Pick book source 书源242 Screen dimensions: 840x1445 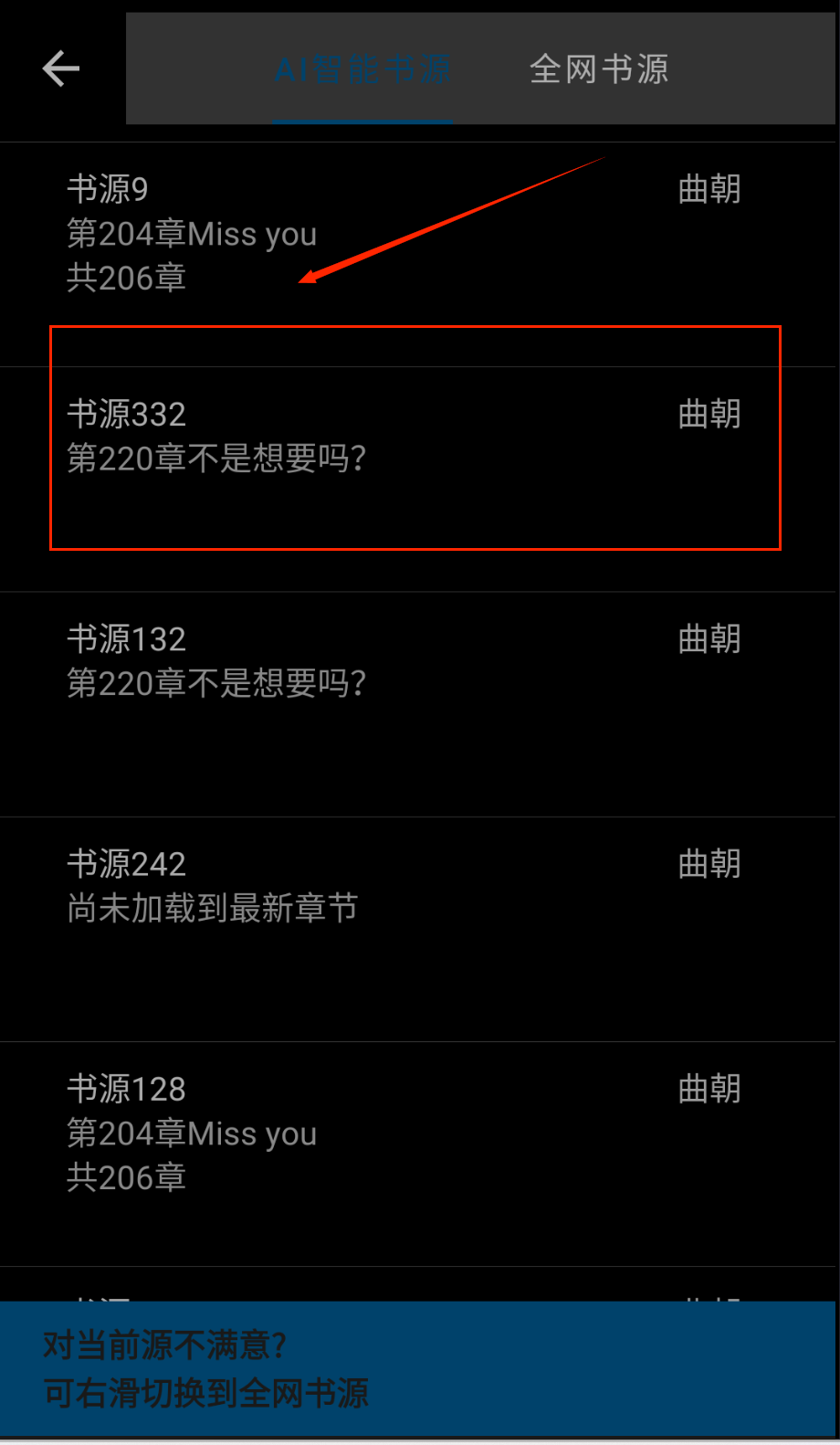402,886
